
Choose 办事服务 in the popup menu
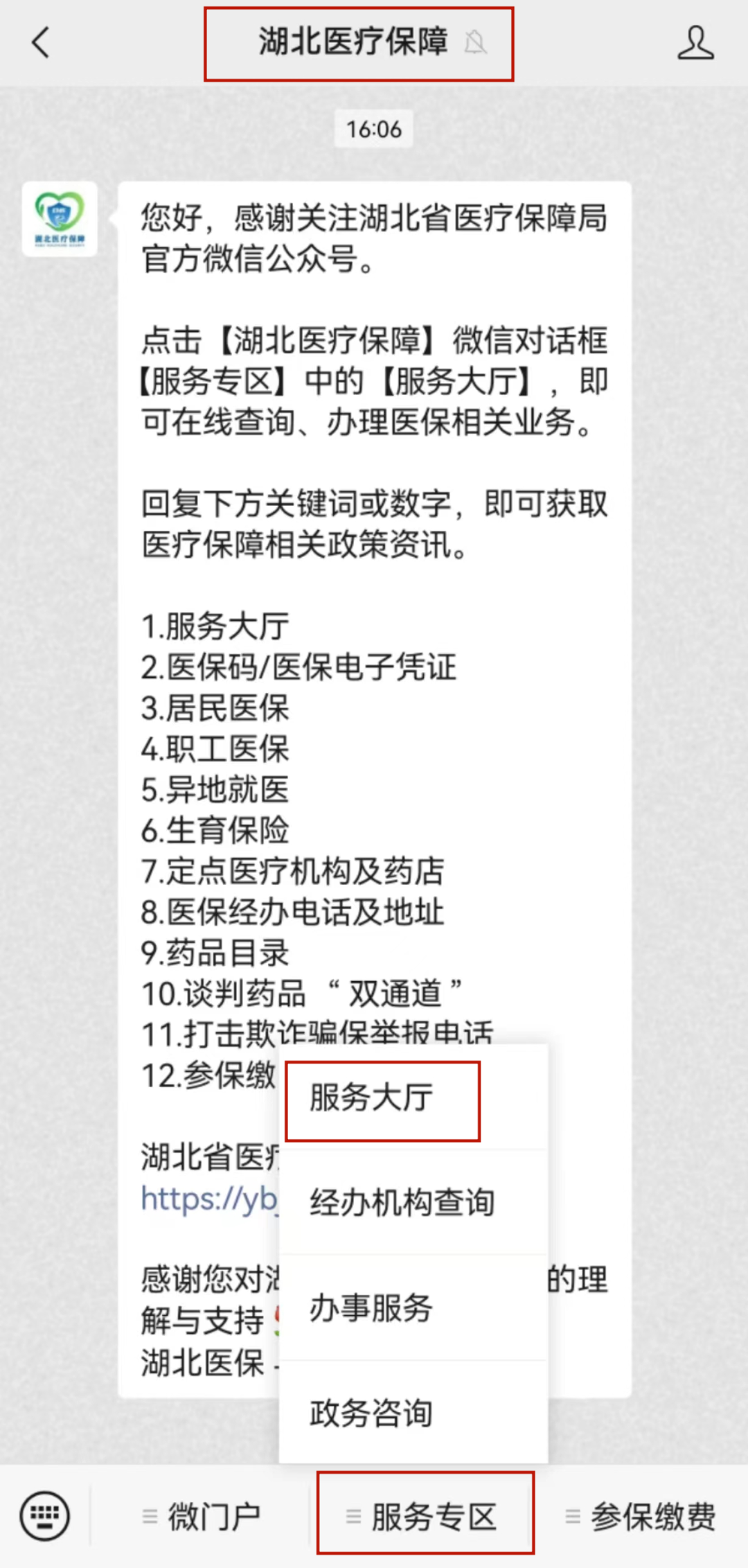(x=413, y=1307)
